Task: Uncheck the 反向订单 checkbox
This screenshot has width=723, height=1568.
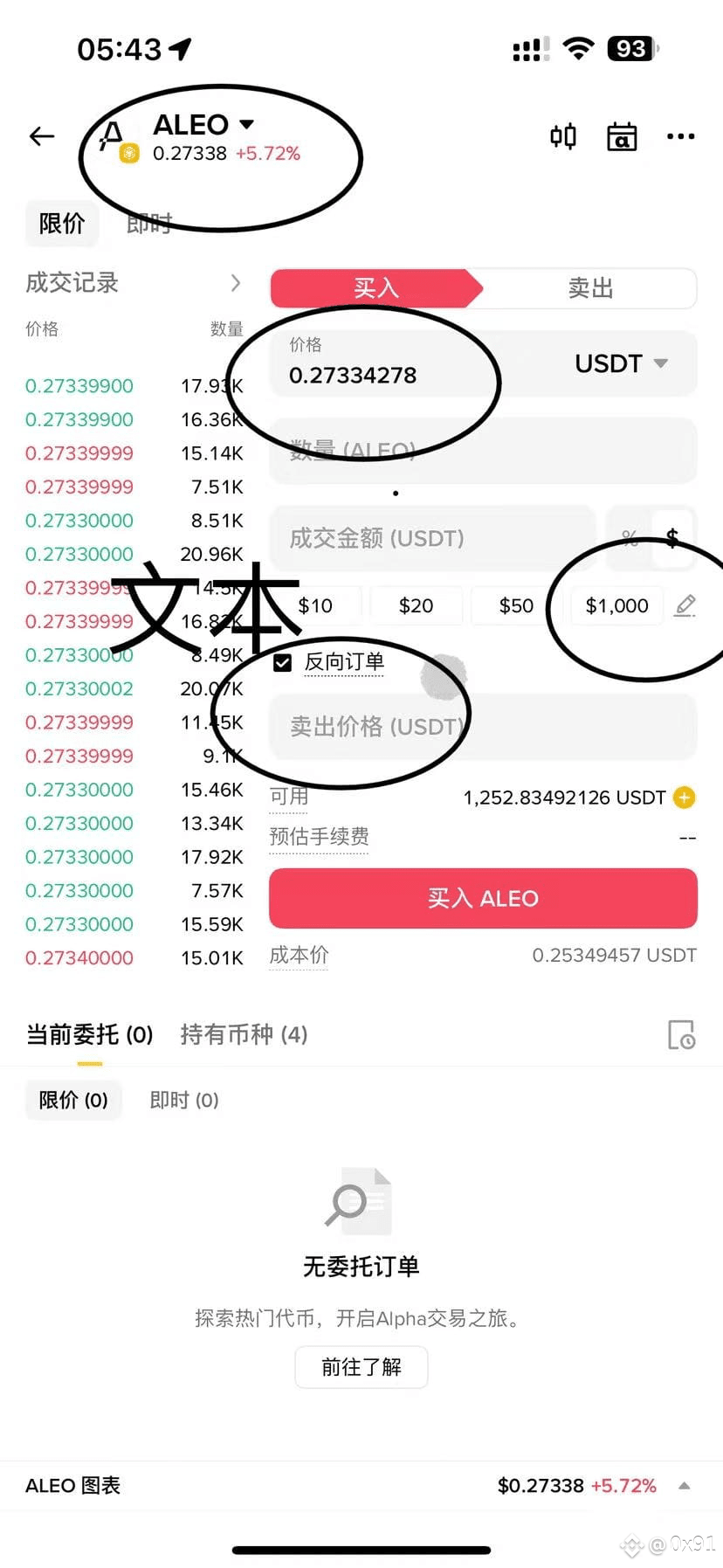Action: pos(282,663)
